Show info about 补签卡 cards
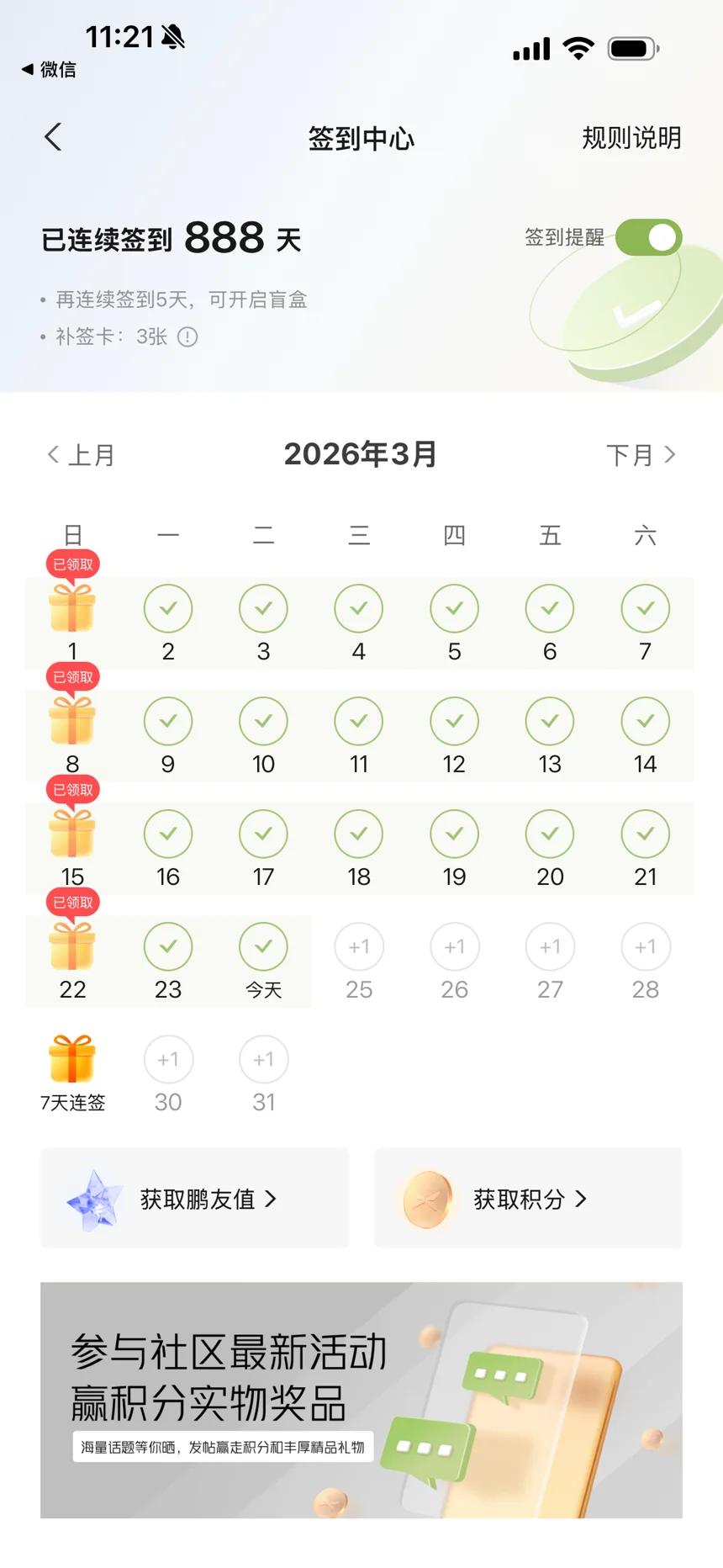Image resolution: width=723 pixels, height=1568 pixels. tap(187, 337)
